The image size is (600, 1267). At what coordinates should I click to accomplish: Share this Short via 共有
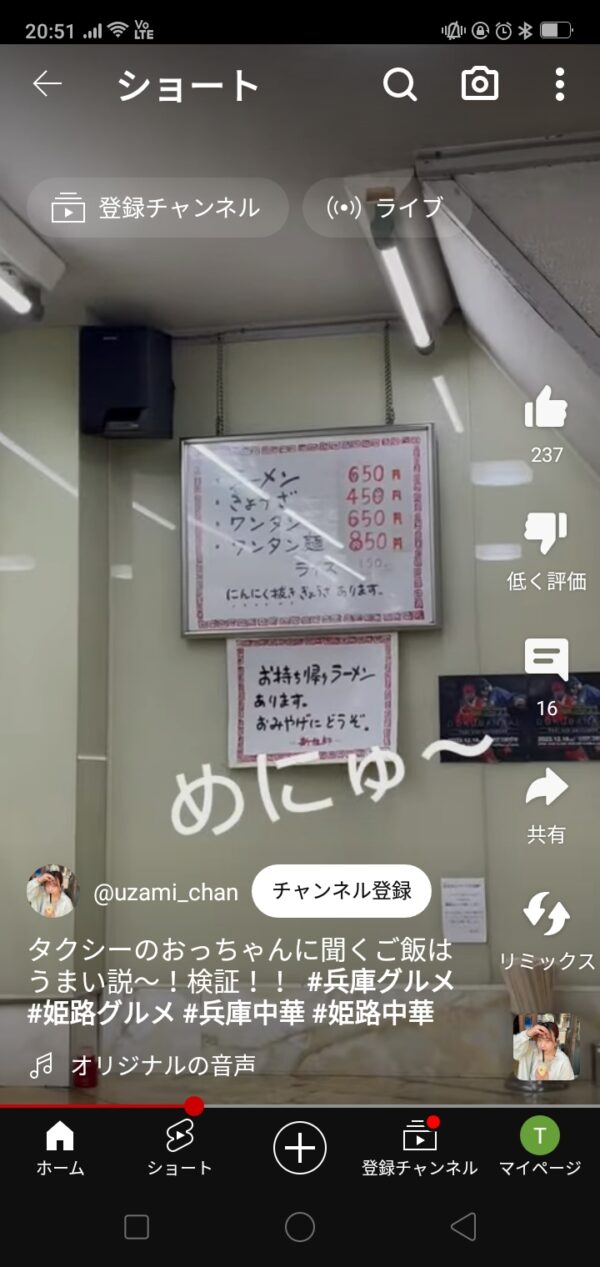[546, 788]
